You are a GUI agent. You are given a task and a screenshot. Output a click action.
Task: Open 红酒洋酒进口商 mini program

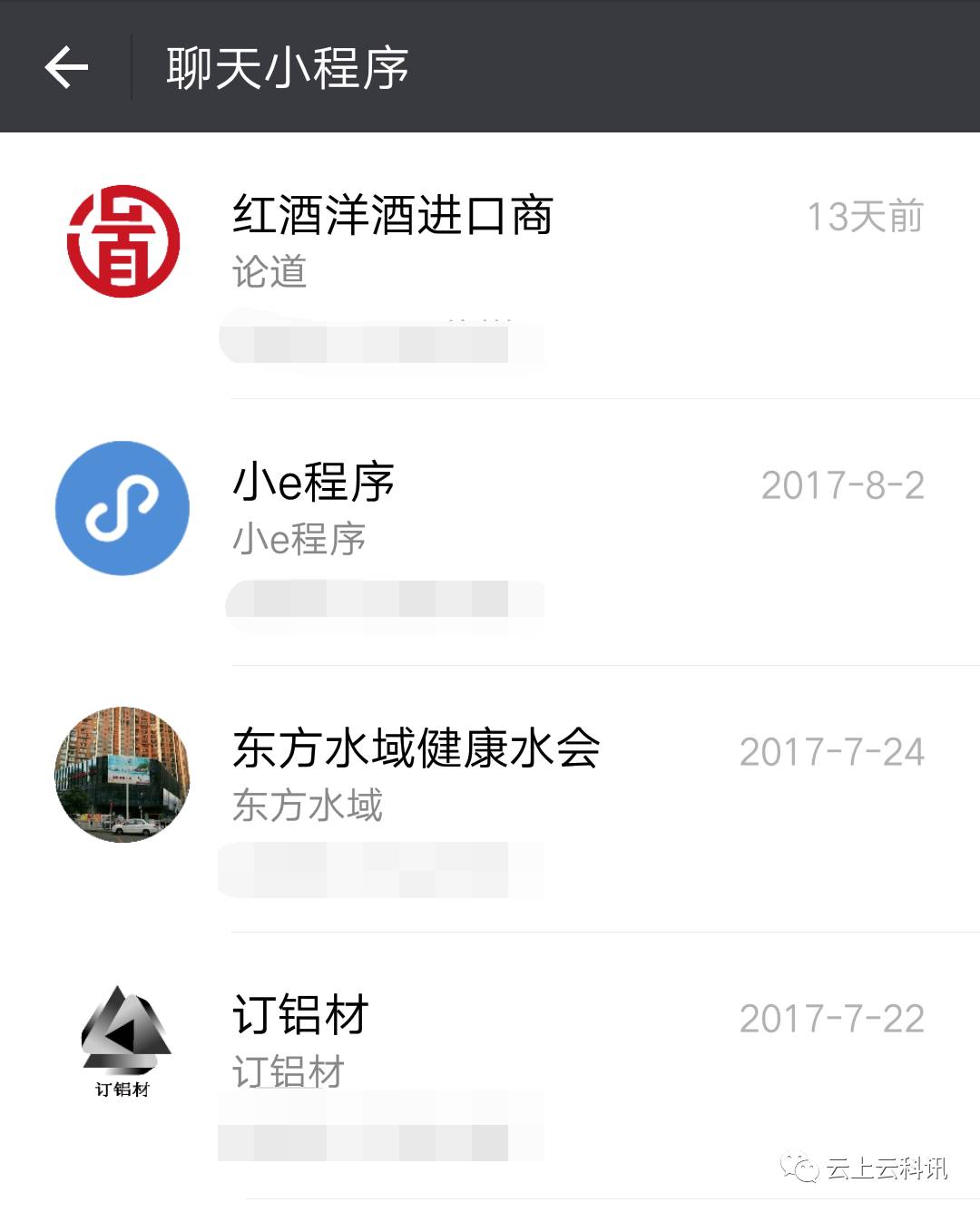point(392,217)
